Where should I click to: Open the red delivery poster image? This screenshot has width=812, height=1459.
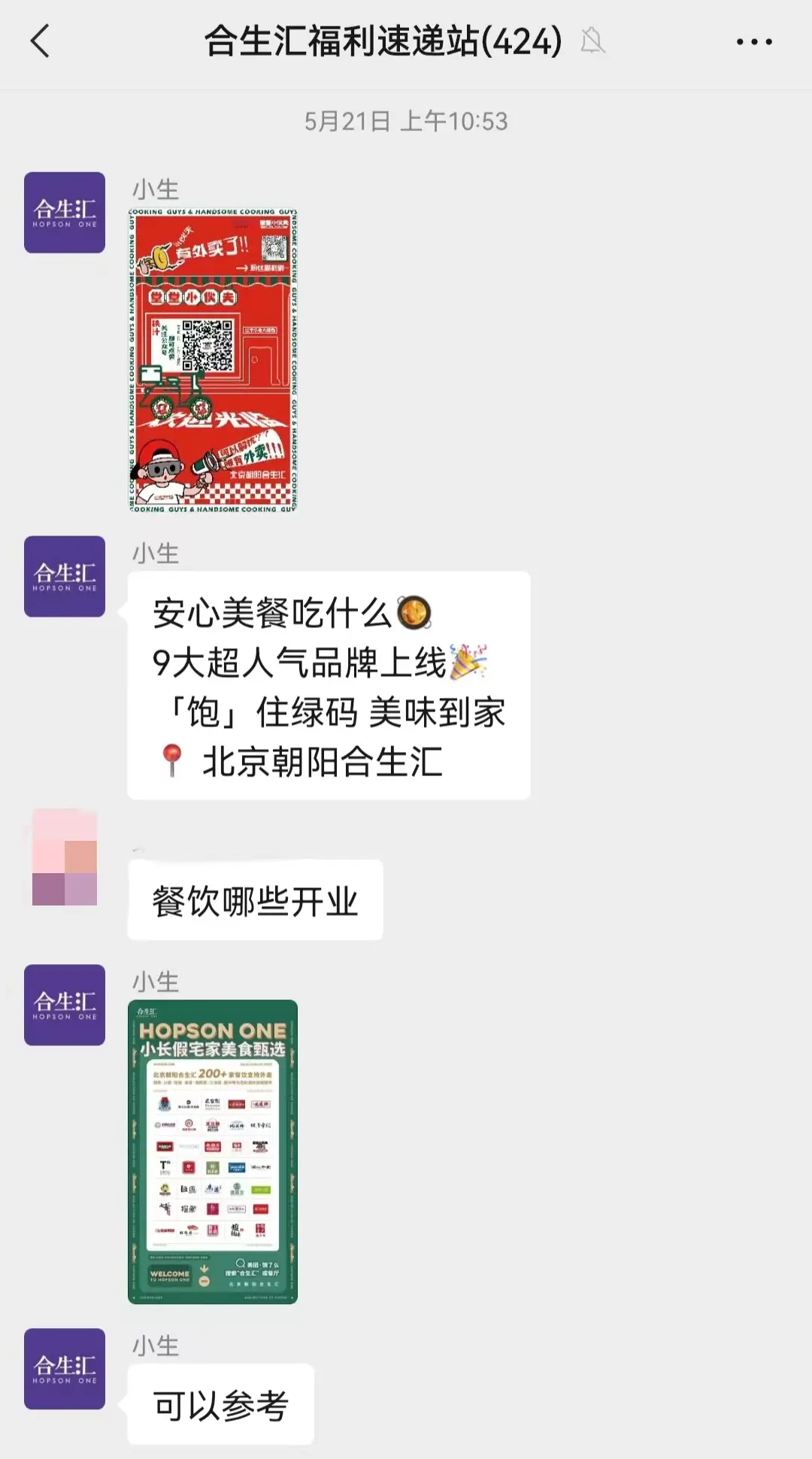click(213, 360)
